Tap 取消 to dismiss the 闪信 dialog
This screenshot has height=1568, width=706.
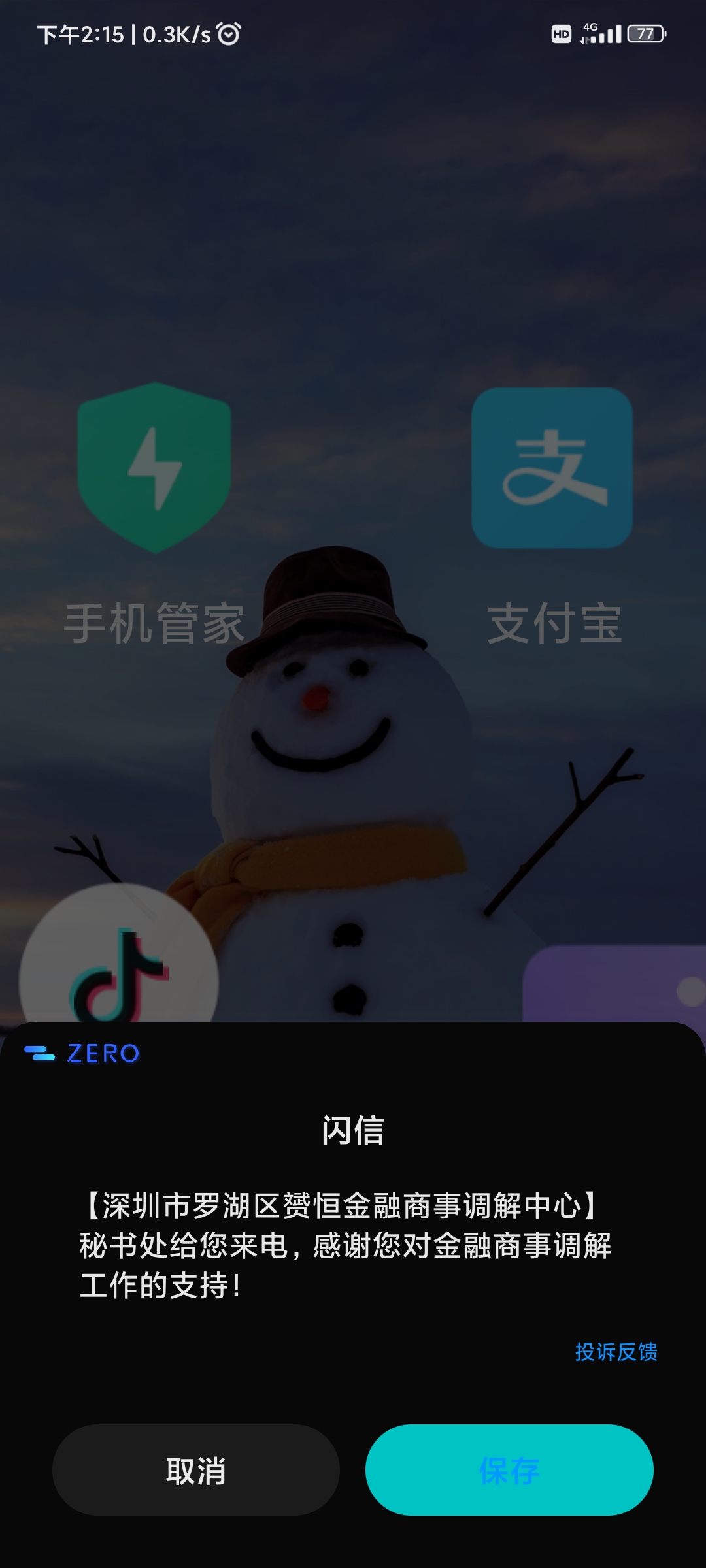[195, 1470]
